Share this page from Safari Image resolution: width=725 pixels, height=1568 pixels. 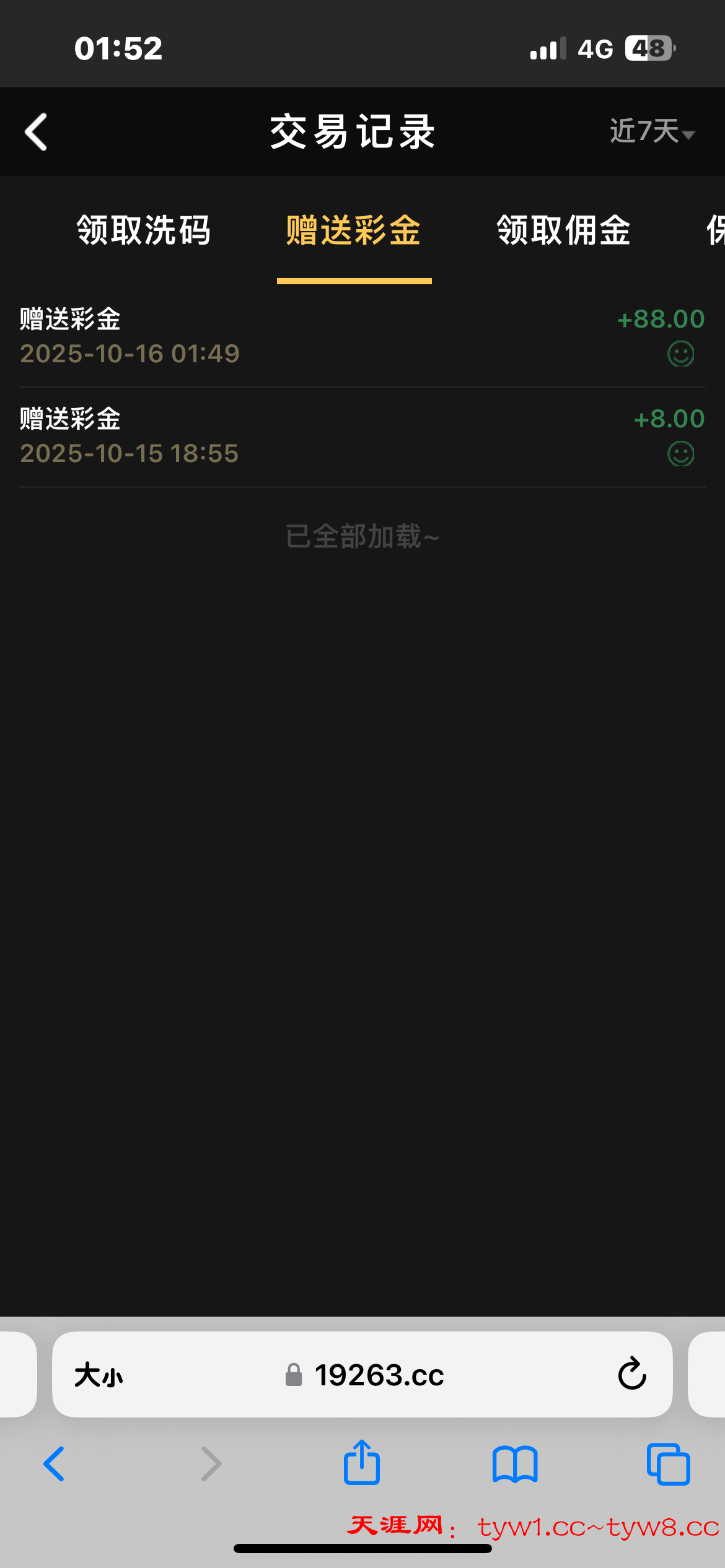pyautogui.click(x=362, y=1463)
